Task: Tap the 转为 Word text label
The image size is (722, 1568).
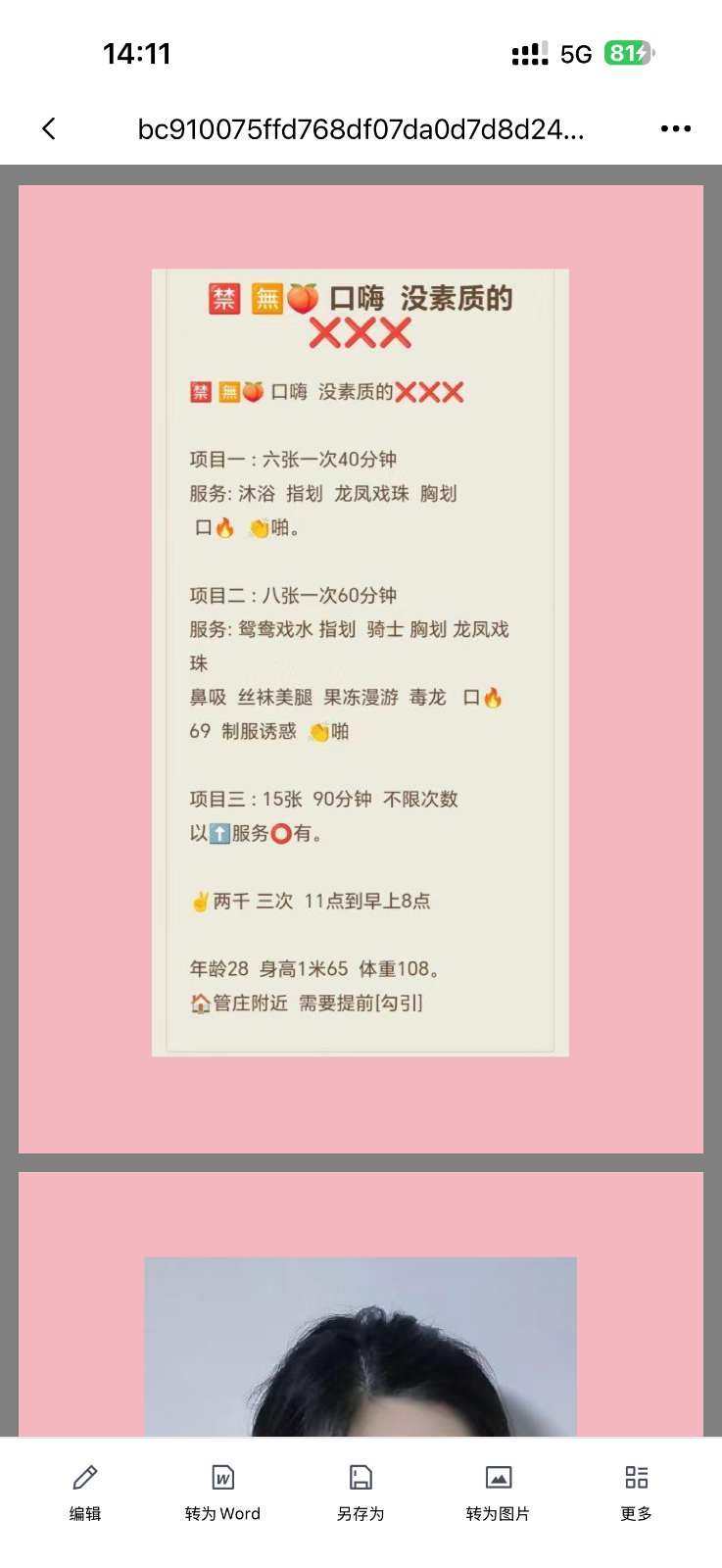Action: pos(222,1513)
